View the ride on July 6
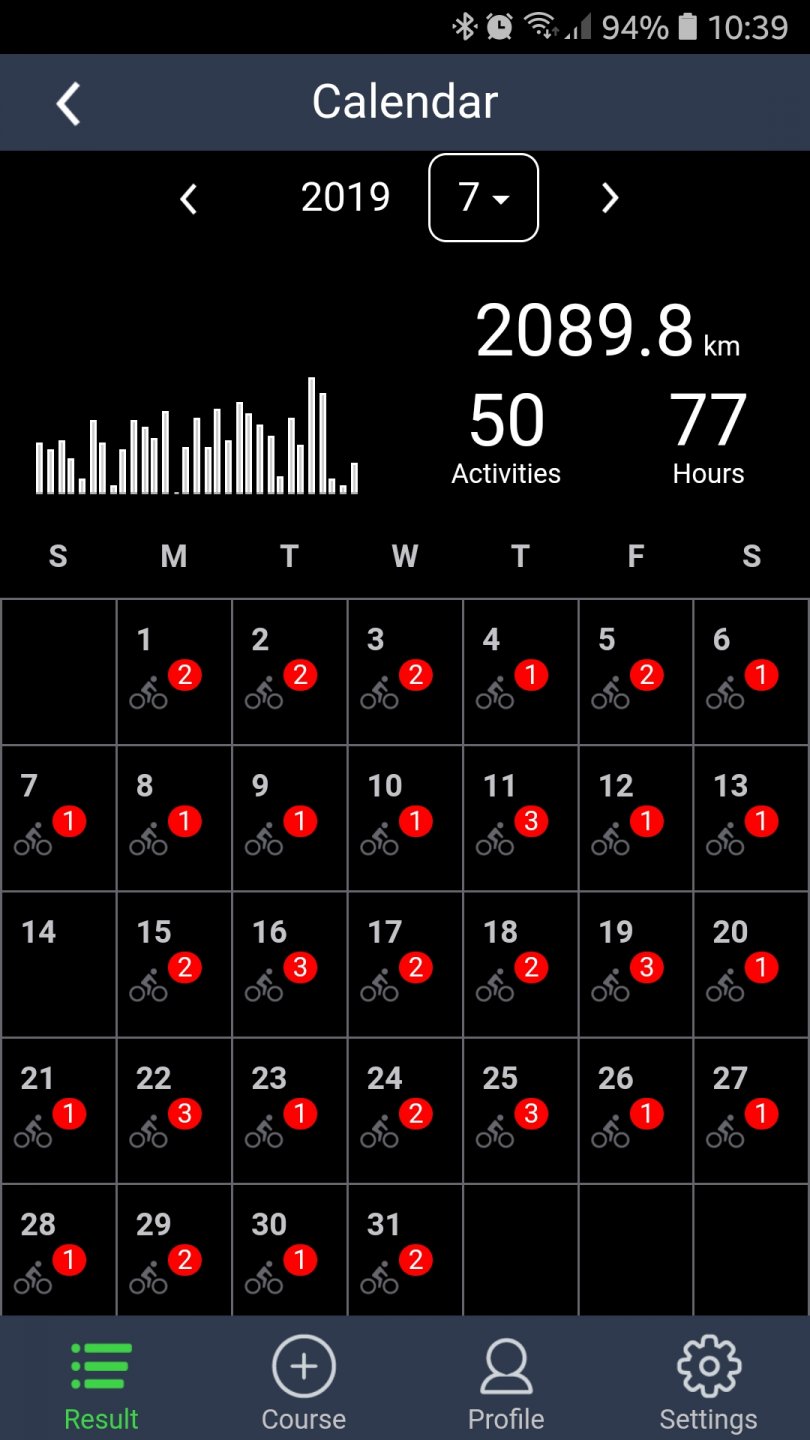 tap(751, 672)
